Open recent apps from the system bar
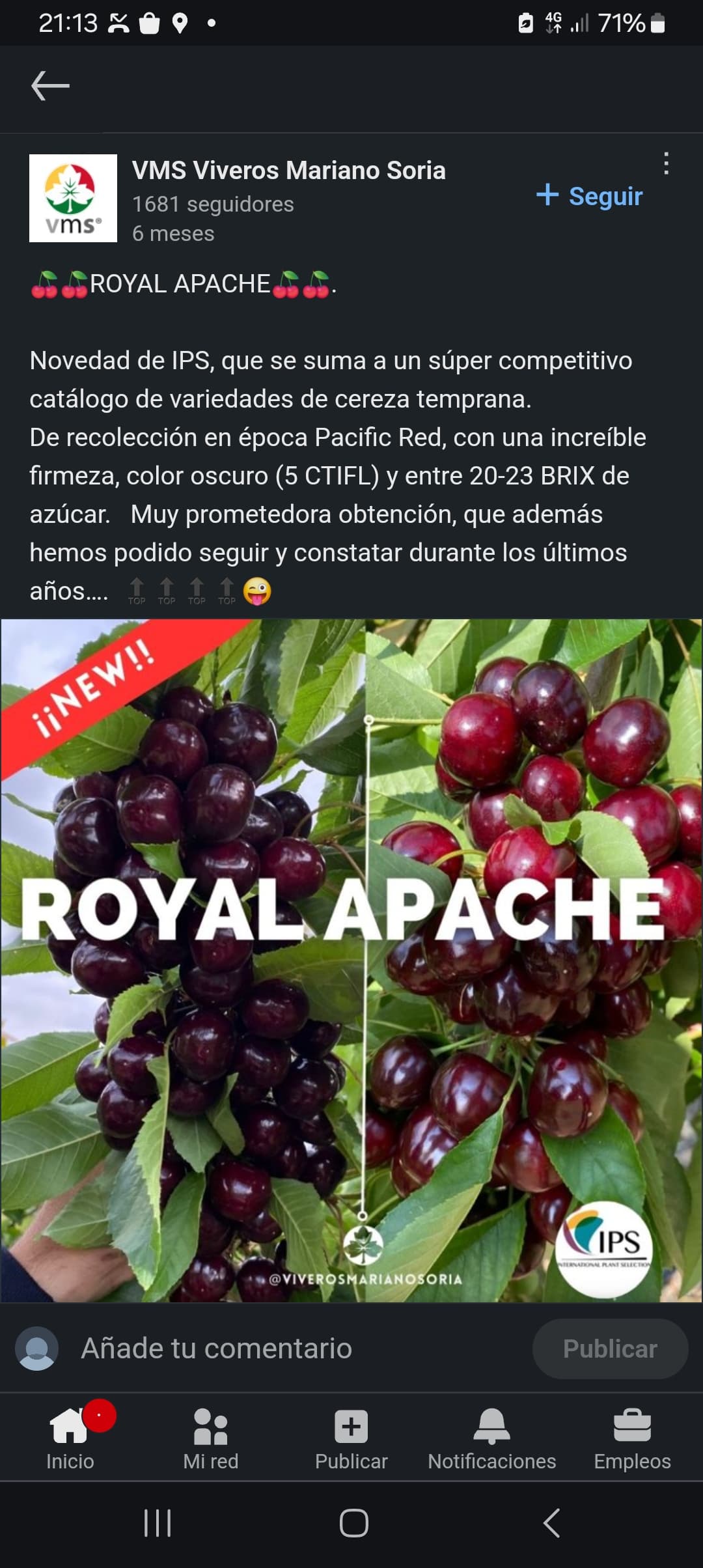 (x=158, y=1523)
